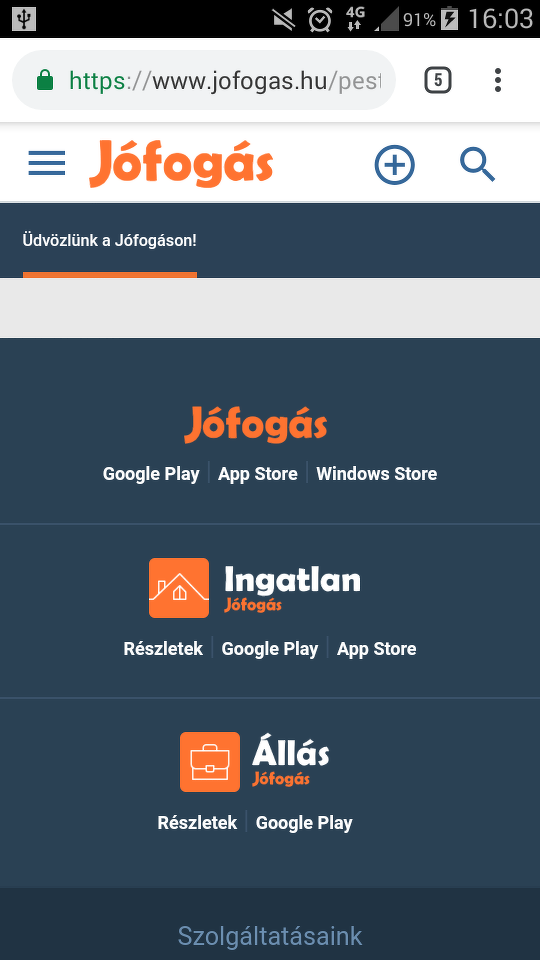Open Chrome's three-dot overflow menu
Screen dimensions: 540x960
(x=498, y=80)
